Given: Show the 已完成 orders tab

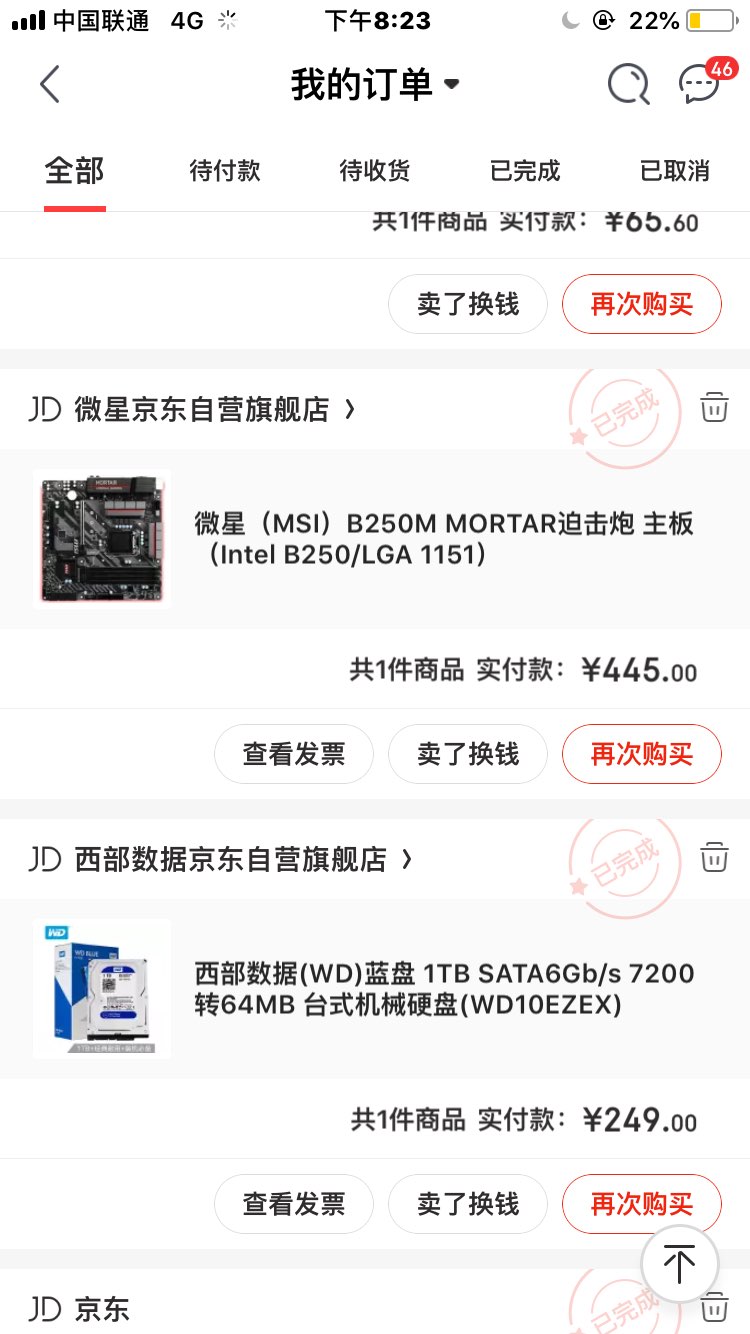Looking at the screenshot, I should [x=525, y=171].
